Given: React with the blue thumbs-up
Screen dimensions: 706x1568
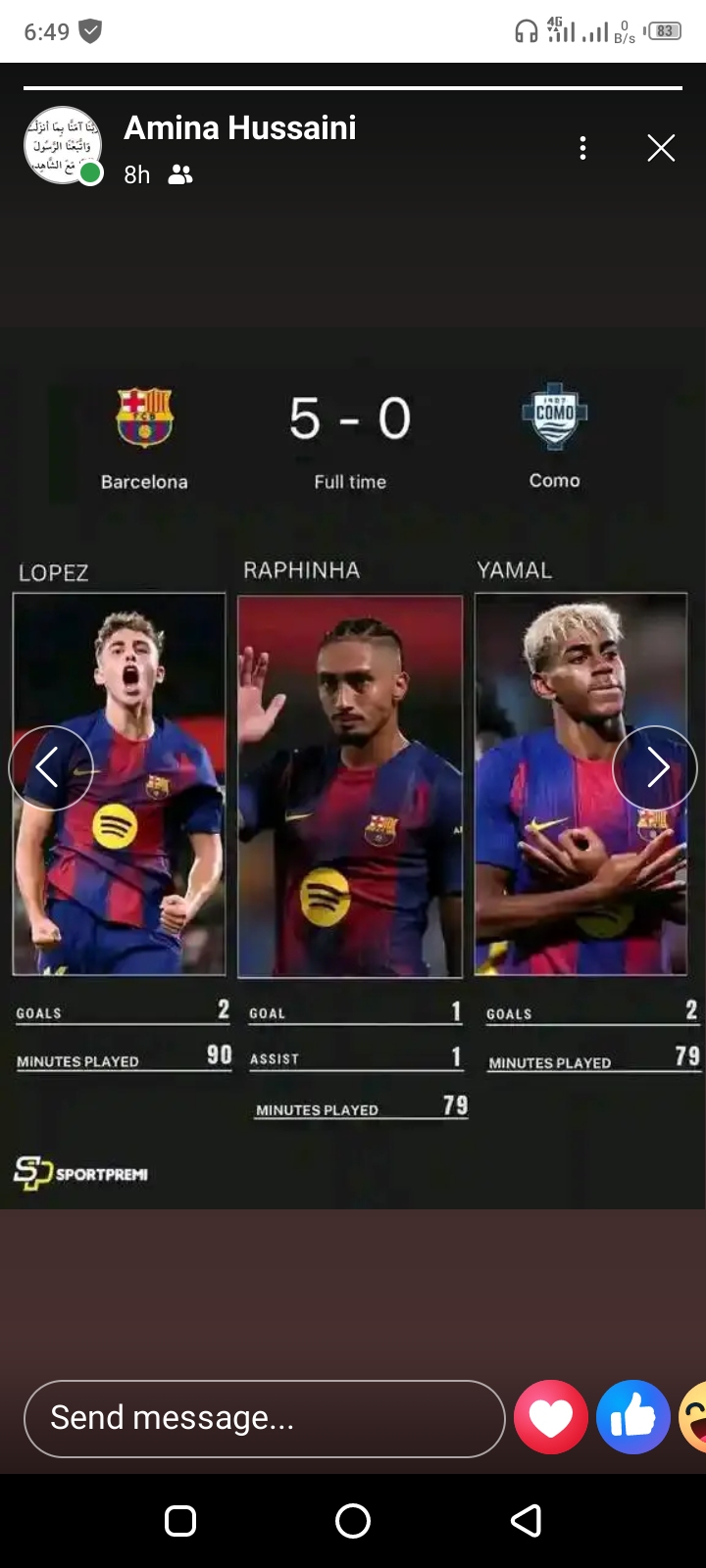Looking at the screenshot, I should coord(633,1417).
